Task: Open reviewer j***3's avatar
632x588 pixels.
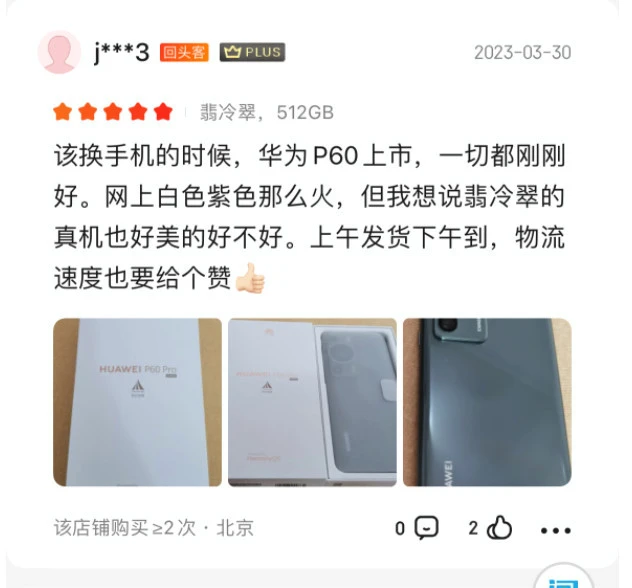Action: tap(59, 52)
